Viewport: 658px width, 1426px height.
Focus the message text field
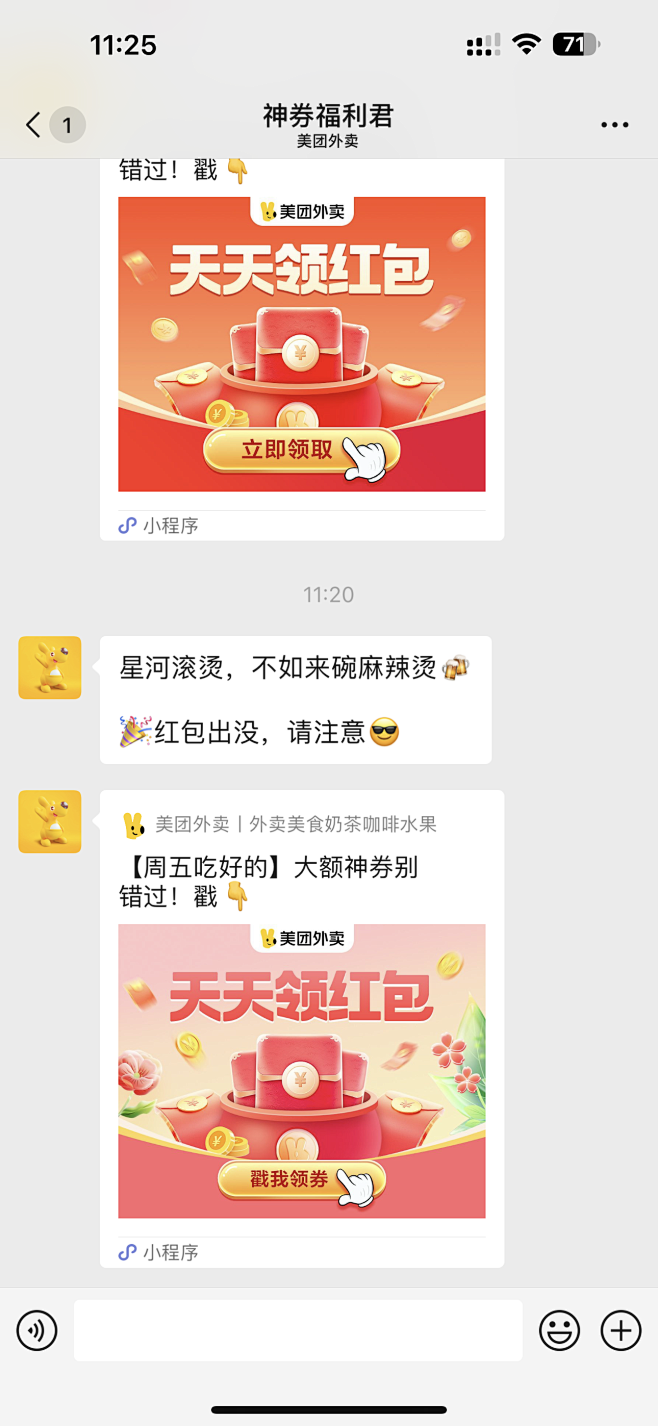(298, 1331)
